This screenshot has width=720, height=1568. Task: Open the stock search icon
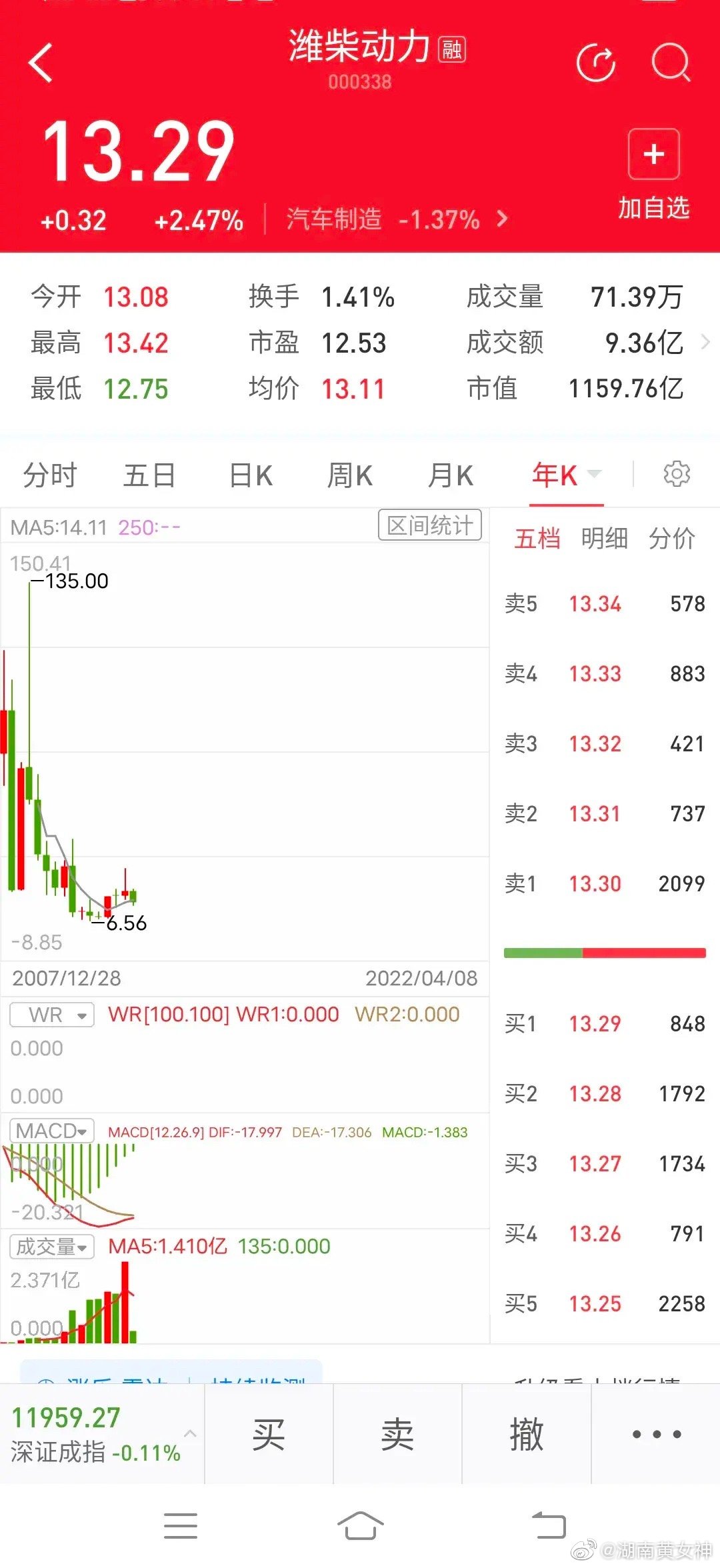point(670,62)
